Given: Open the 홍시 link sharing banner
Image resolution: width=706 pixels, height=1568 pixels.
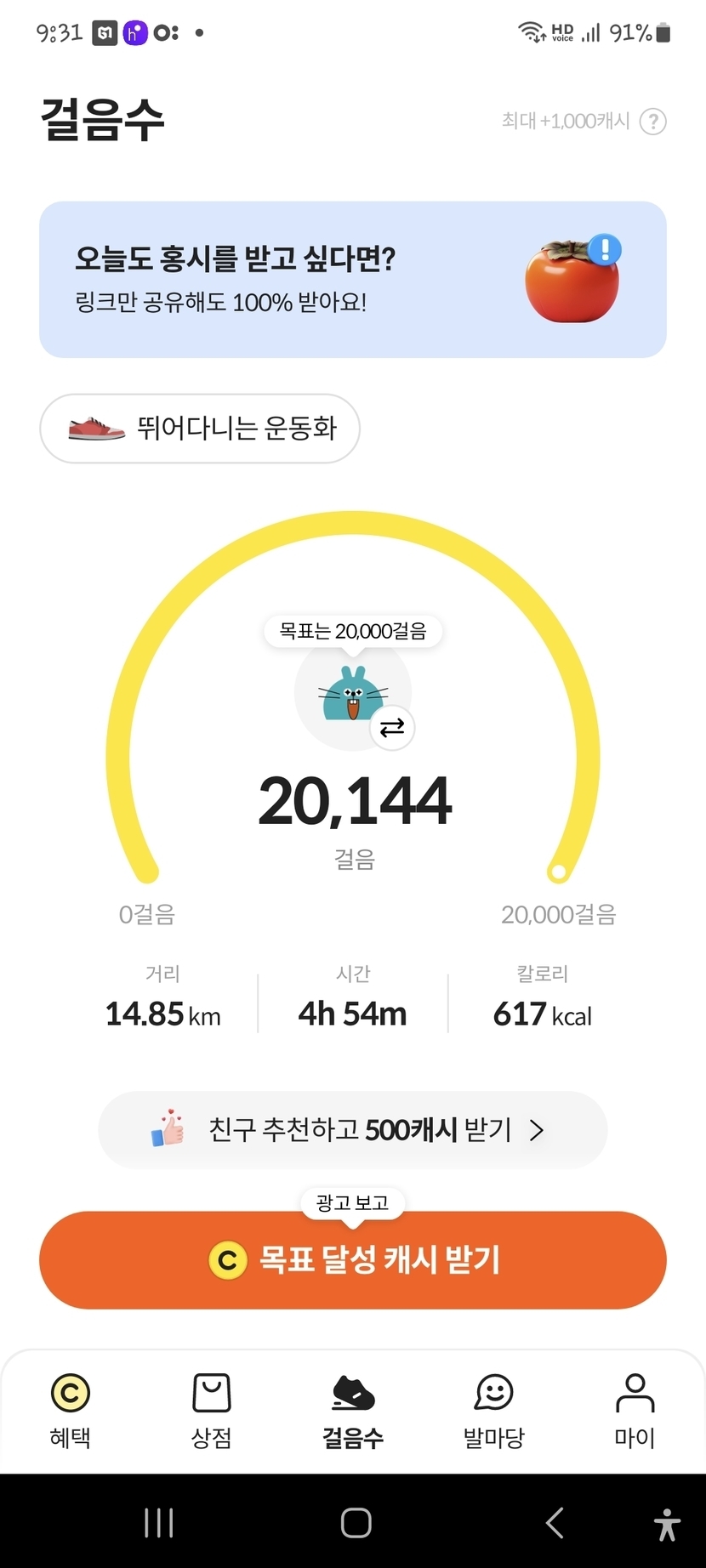Looking at the screenshot, I should tap(352, 280).
